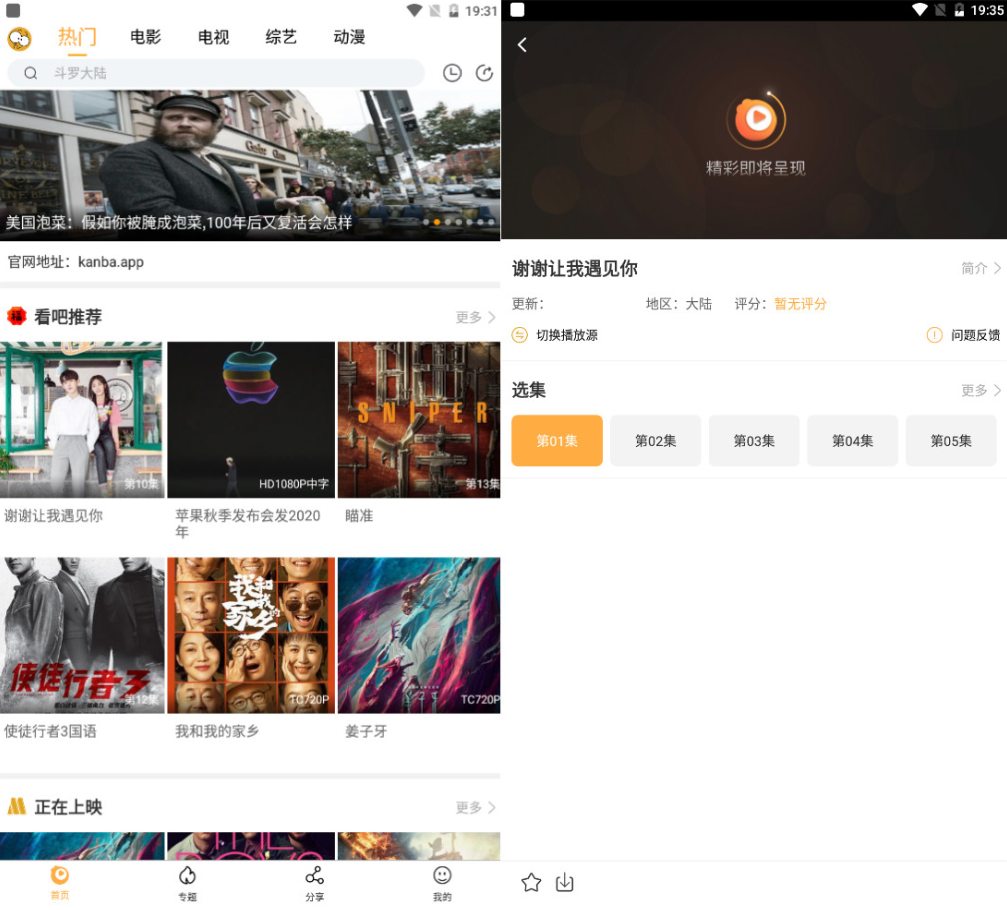
Task: Tap the refresh icon beside search
Action: [x=485, y=73]
